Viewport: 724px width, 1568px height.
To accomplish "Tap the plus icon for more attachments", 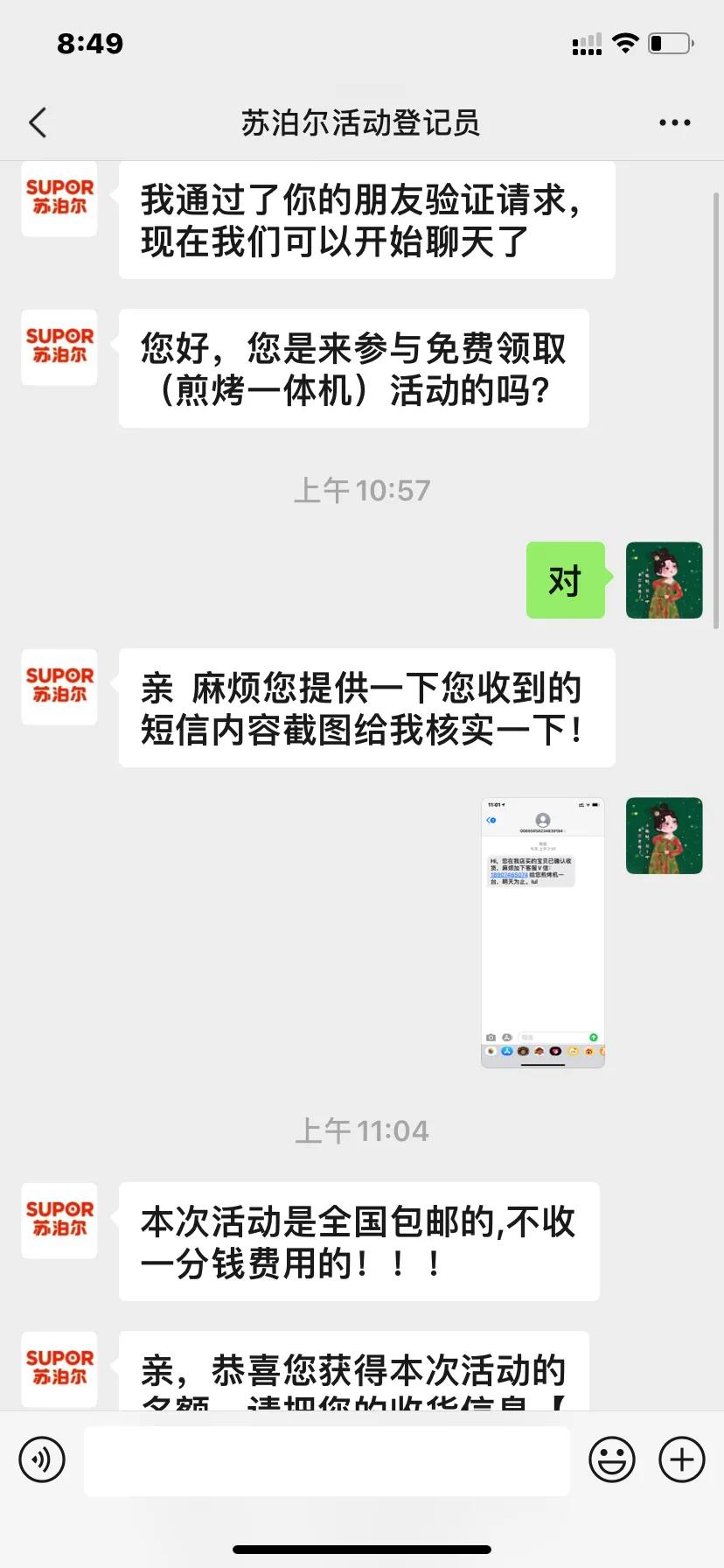I will [x=681, y=1459].
